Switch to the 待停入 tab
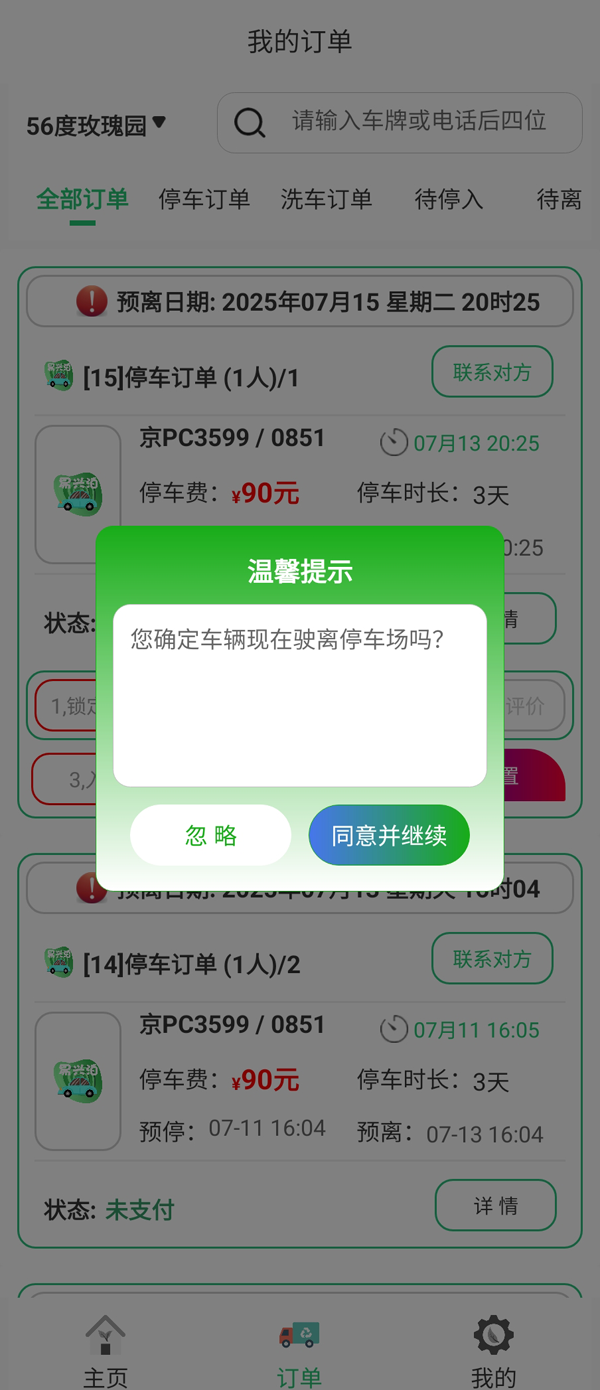The width and height of the screenshot is (600, 1390). pyautogui.click(x=448, y=199)
